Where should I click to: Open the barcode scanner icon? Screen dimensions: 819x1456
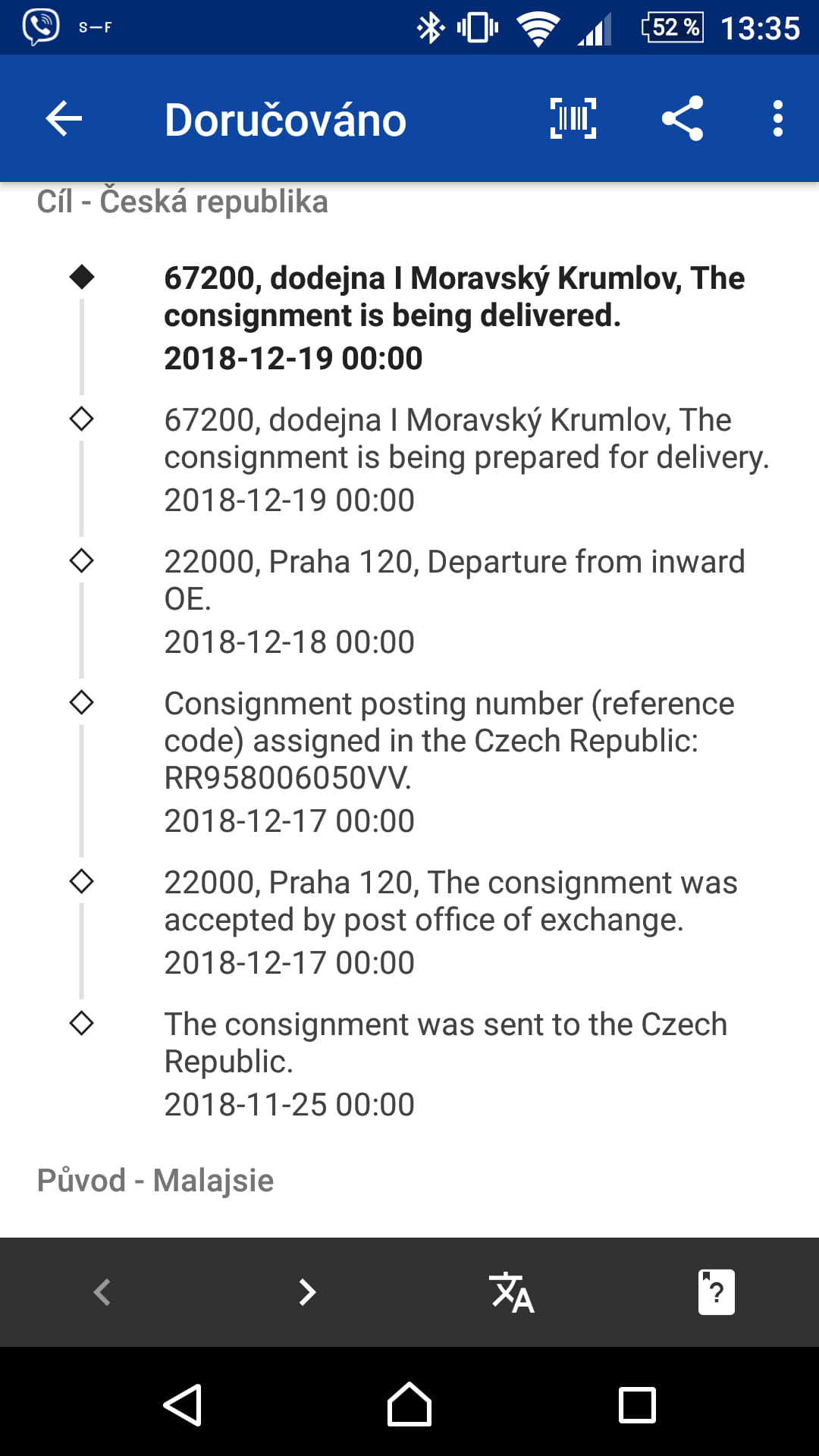[x=573, y=119]
